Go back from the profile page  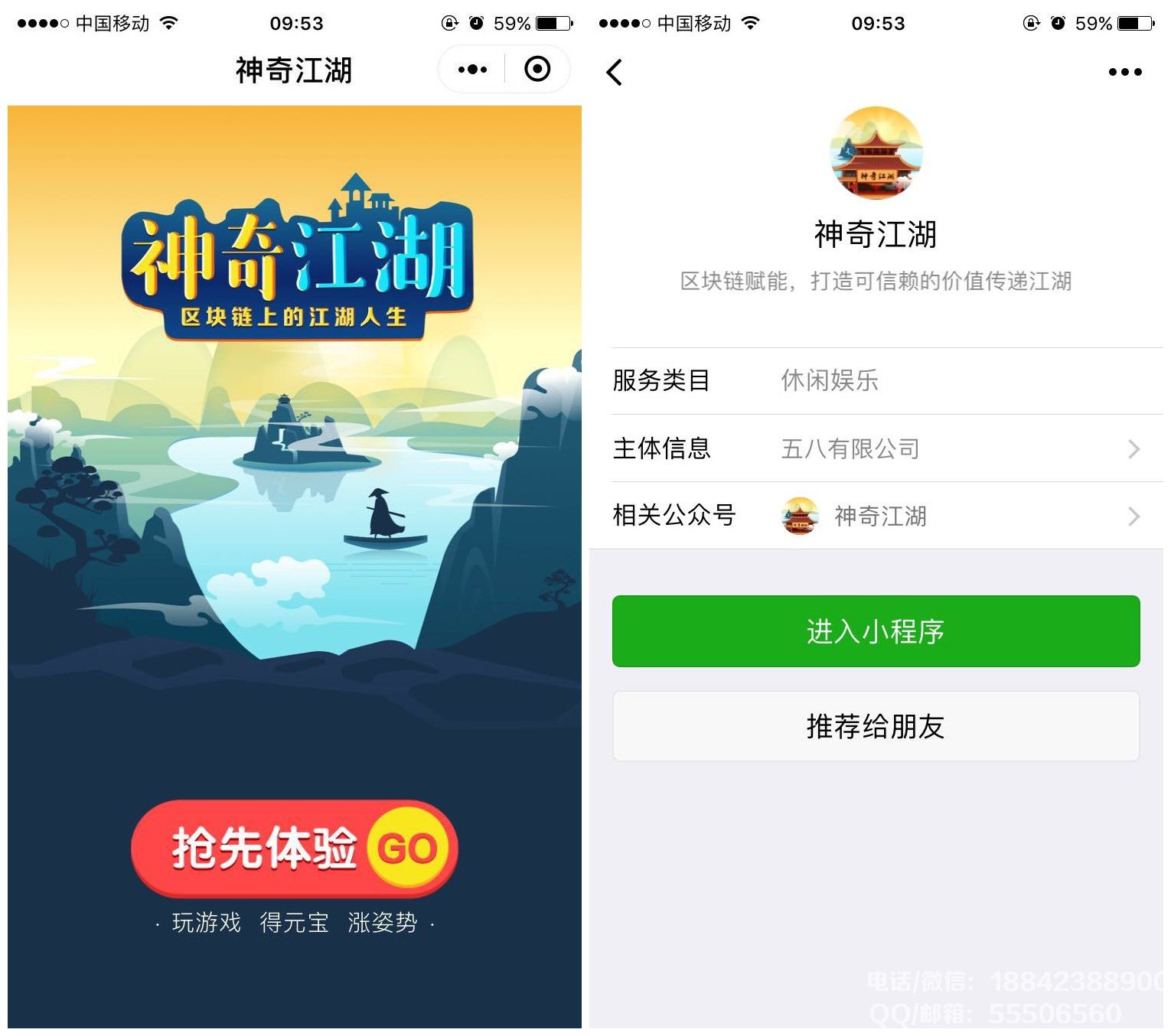click(x=614, y=73)
